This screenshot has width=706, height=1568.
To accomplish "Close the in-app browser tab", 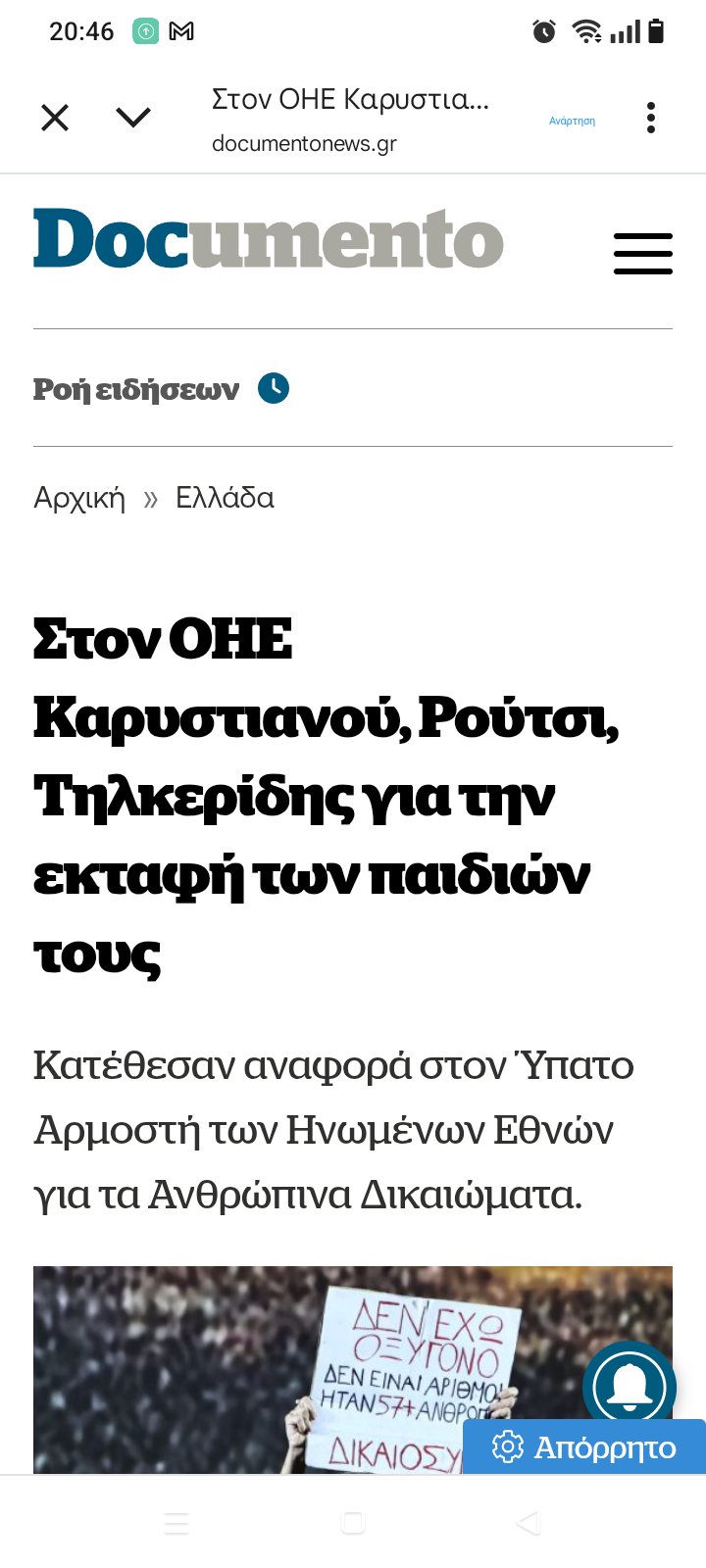I will pyautogui.click(x=55, y=119).
